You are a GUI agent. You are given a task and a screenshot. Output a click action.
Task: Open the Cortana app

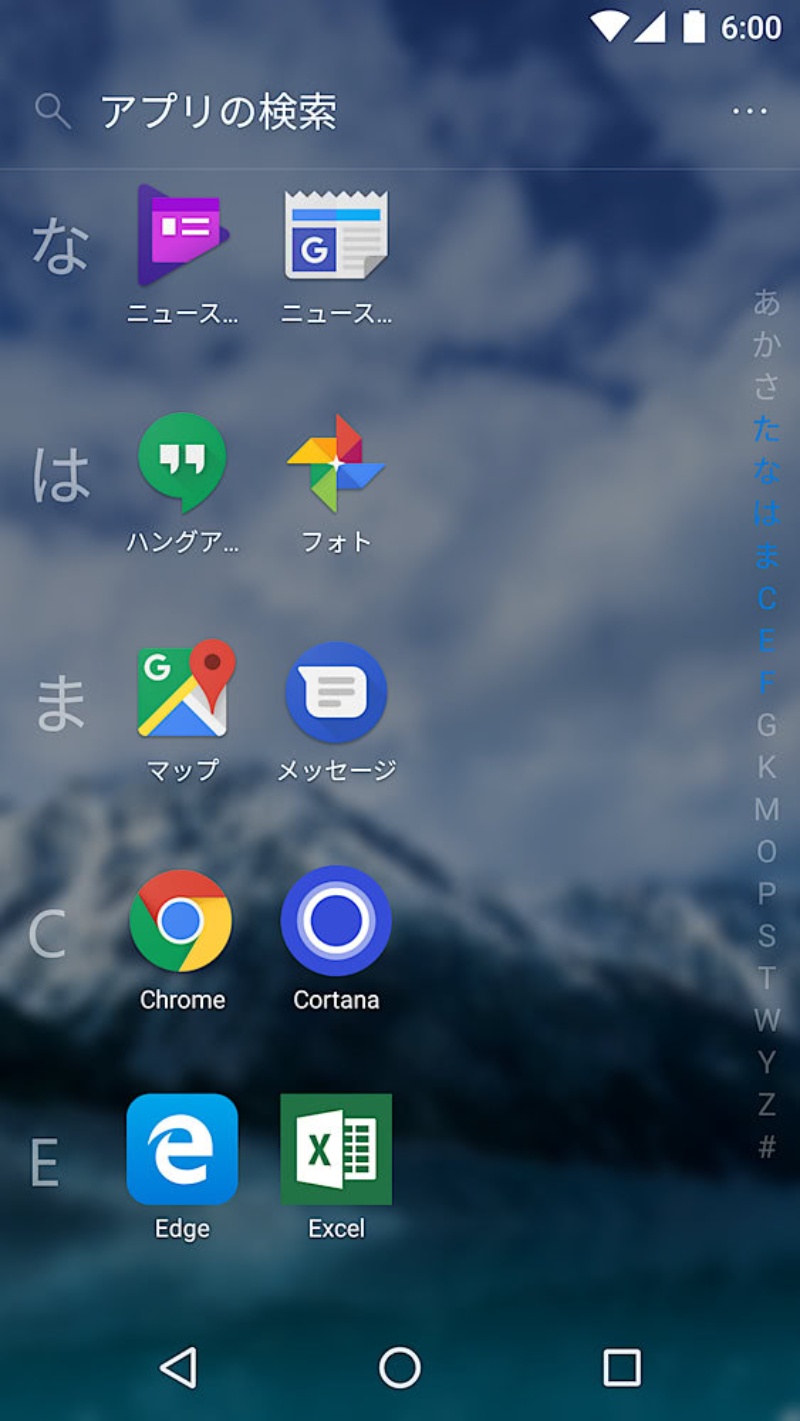(335, 920)
